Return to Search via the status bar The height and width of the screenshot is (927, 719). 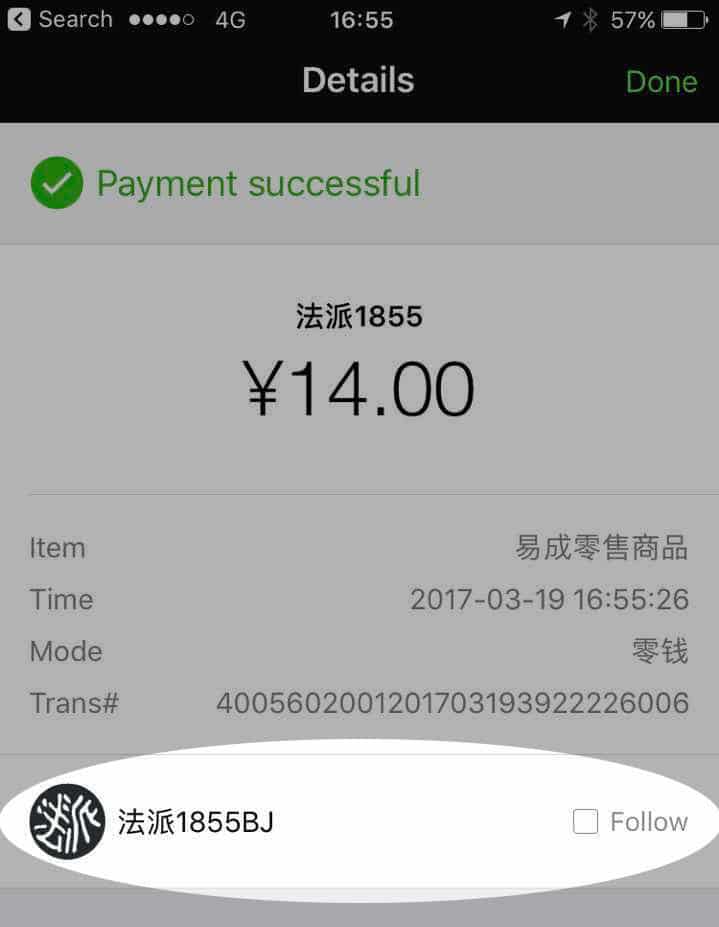[x=60, y=19]
